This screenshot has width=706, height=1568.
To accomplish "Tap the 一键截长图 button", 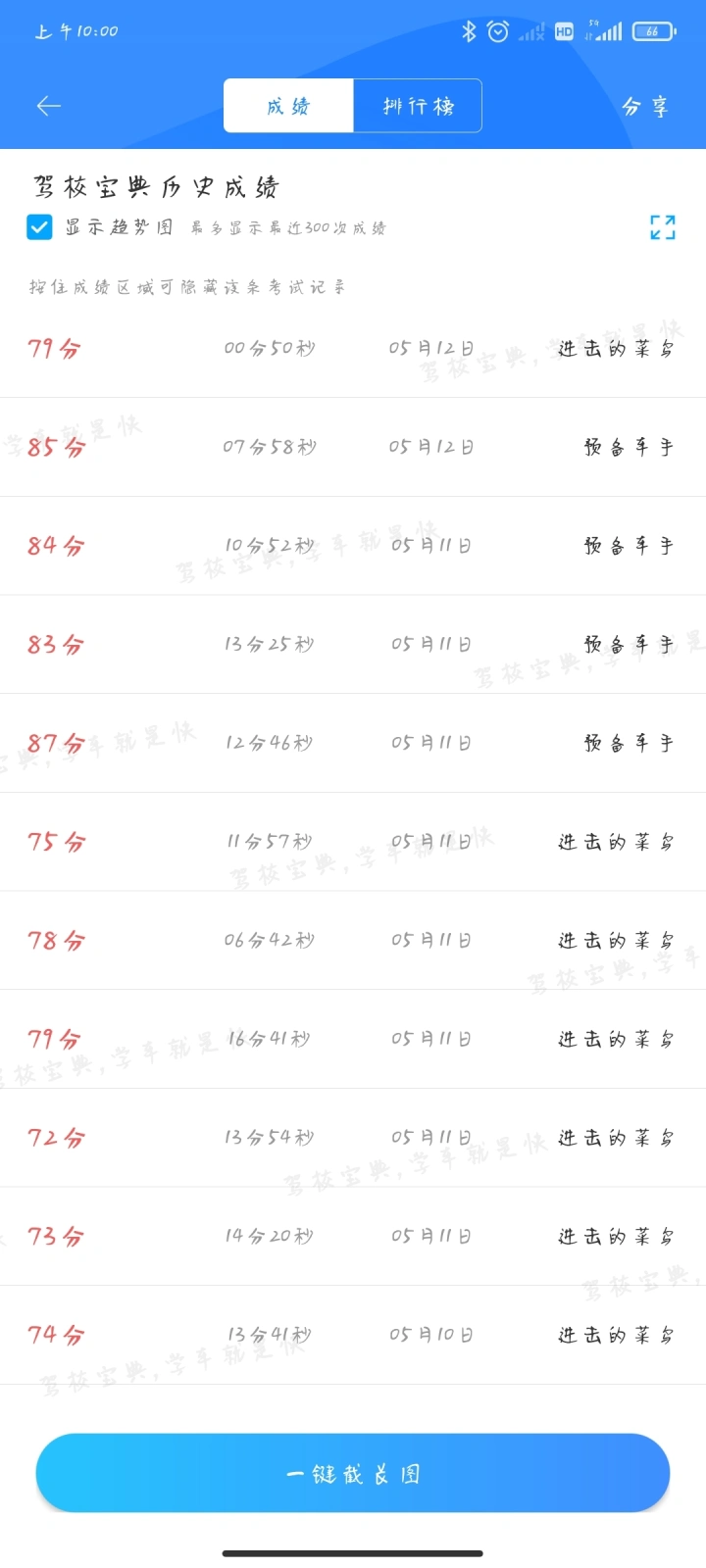I will point(353,1473).
